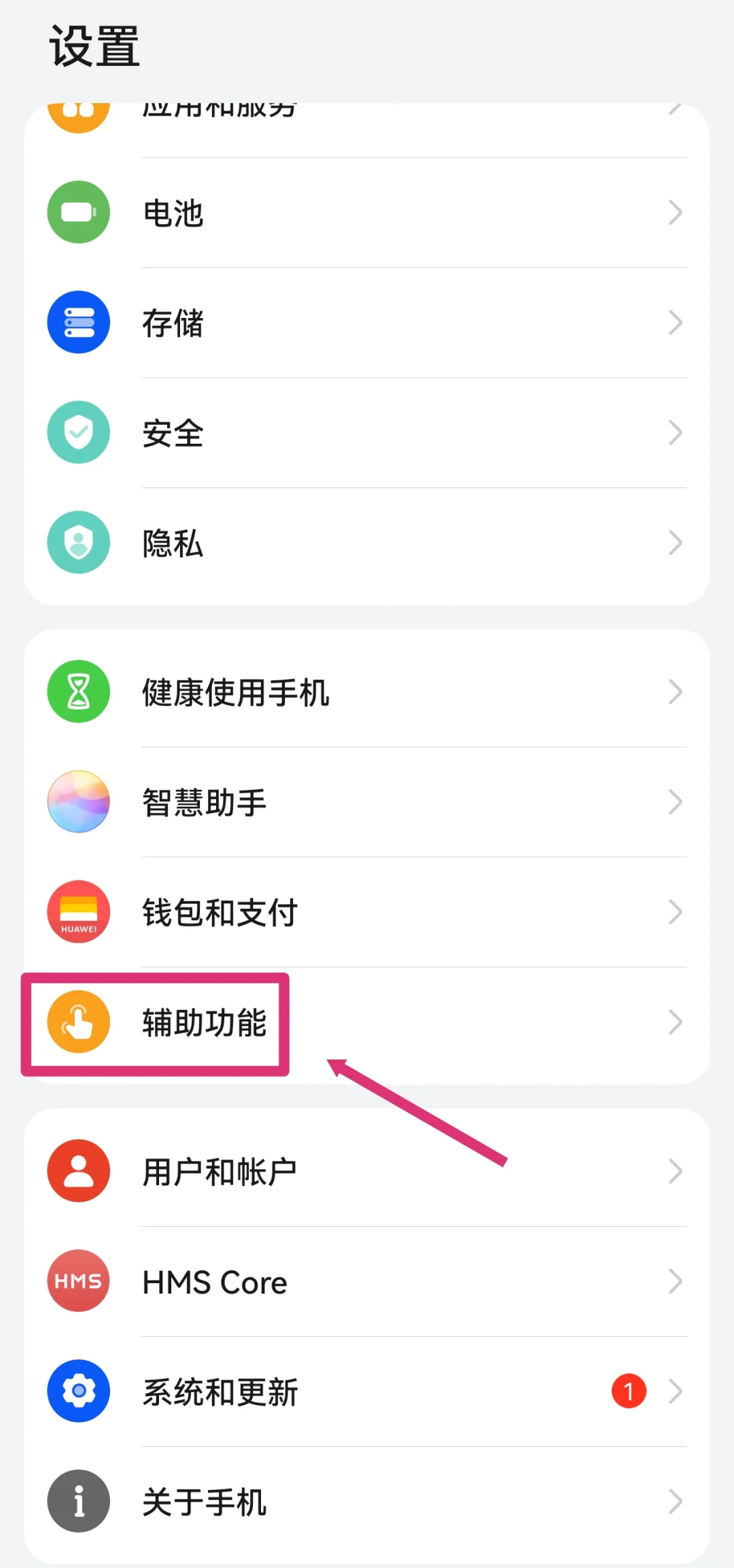Open the chevron beside HMS Core

click(x=675, y=1280)
